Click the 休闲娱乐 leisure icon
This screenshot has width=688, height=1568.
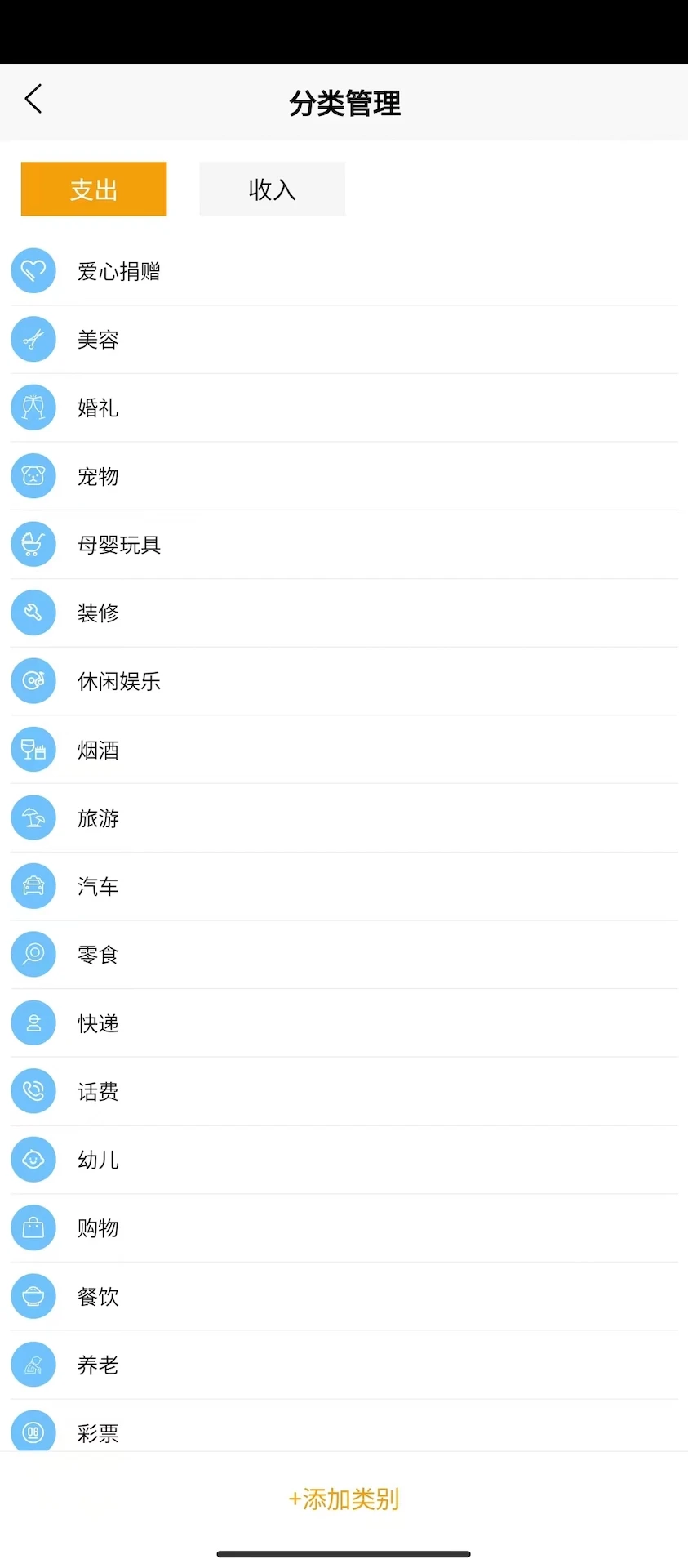[x=33, y=680]
